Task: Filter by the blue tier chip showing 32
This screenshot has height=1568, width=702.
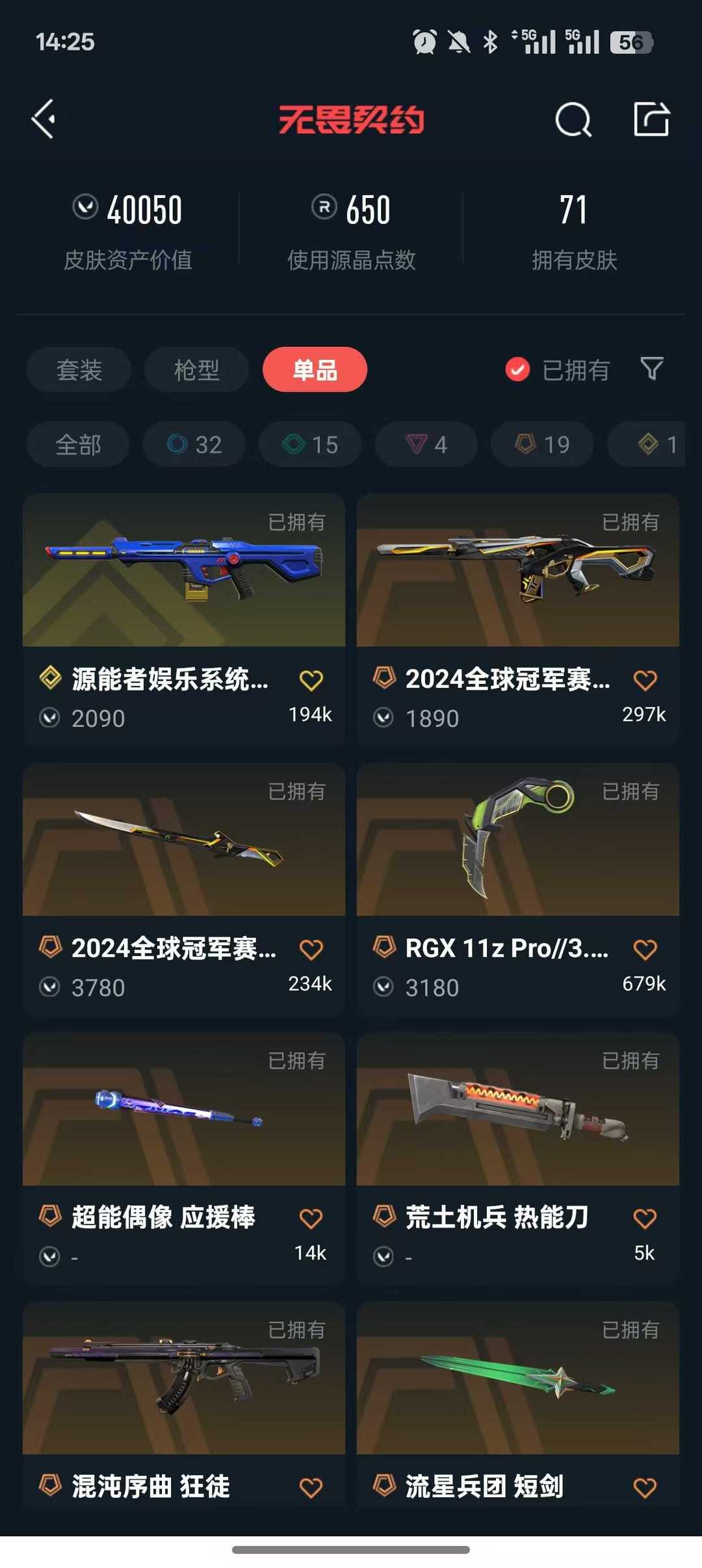Action: point(194,444)
